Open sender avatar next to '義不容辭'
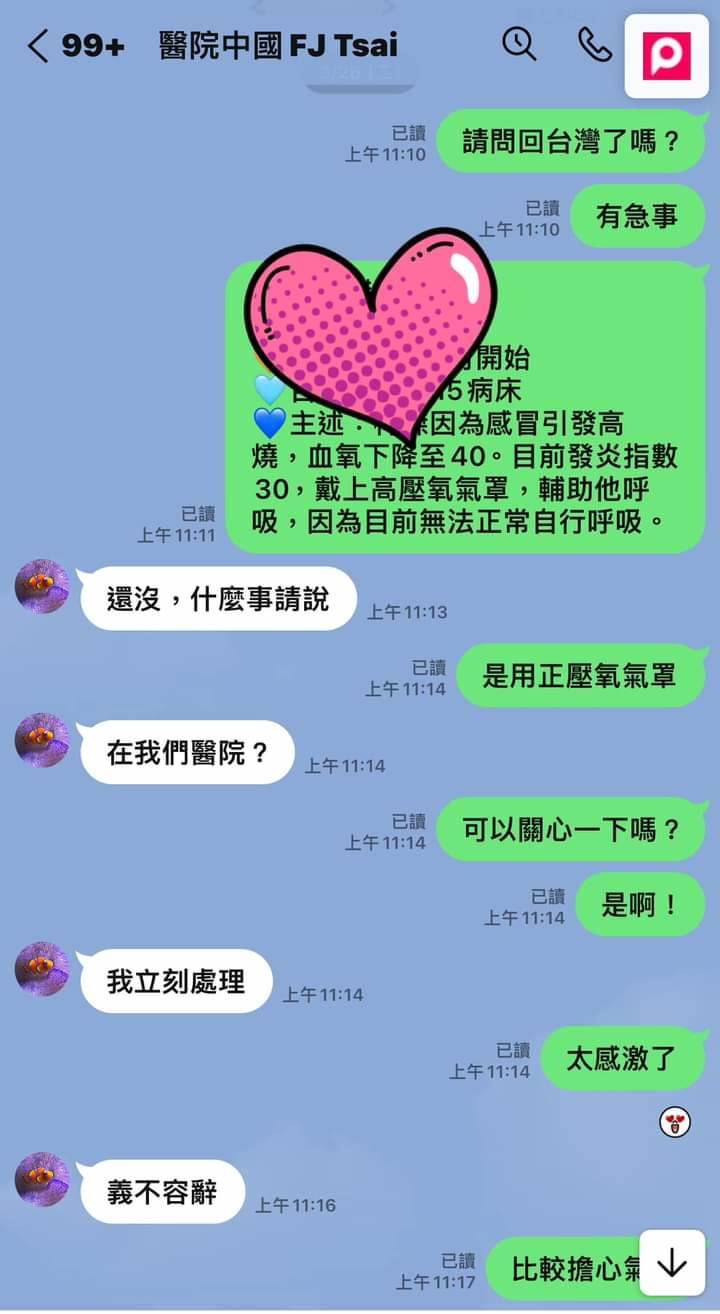The width and height of the screenshot is (720, 1314). (x=42, y=1180)
